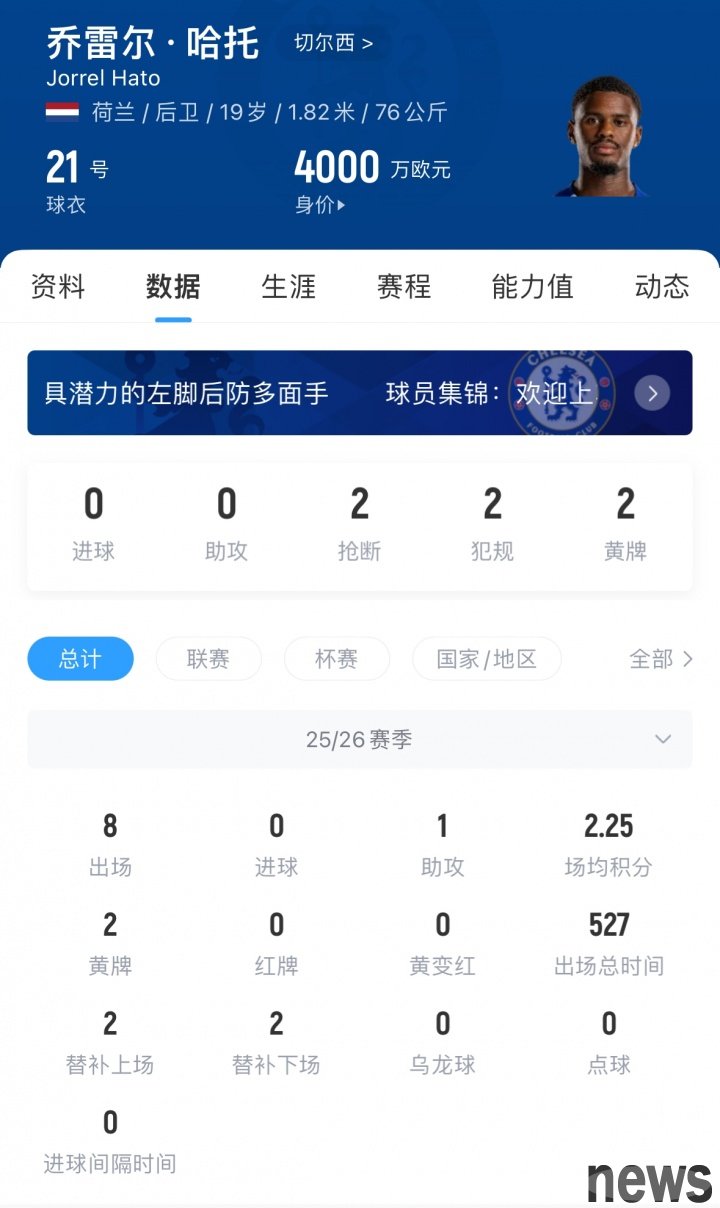Viewport: 720px width, 1208px height.
Task: Filter stats by 杯赛
Action: pos(336,659)
